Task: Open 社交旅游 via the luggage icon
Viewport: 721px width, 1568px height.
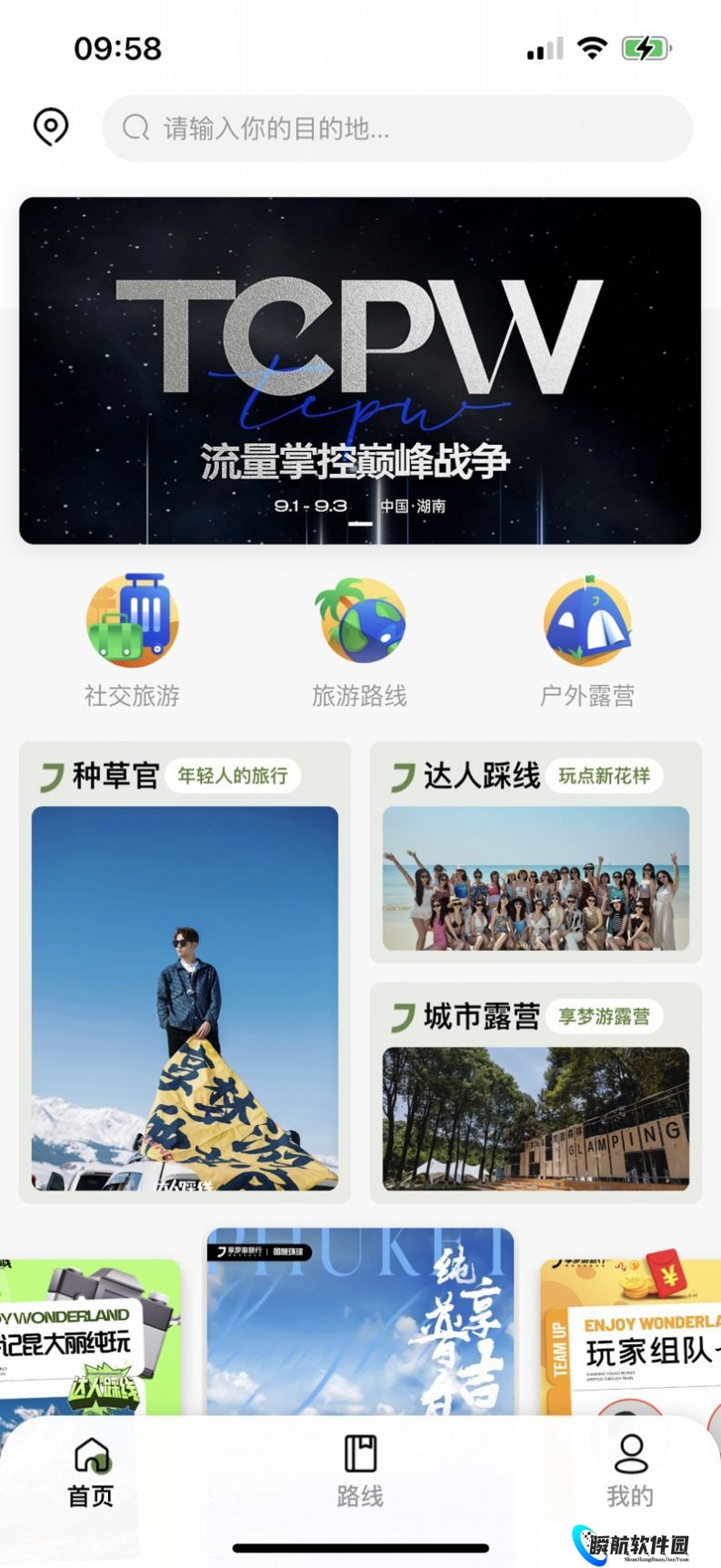Action: (x=133, y=621)
